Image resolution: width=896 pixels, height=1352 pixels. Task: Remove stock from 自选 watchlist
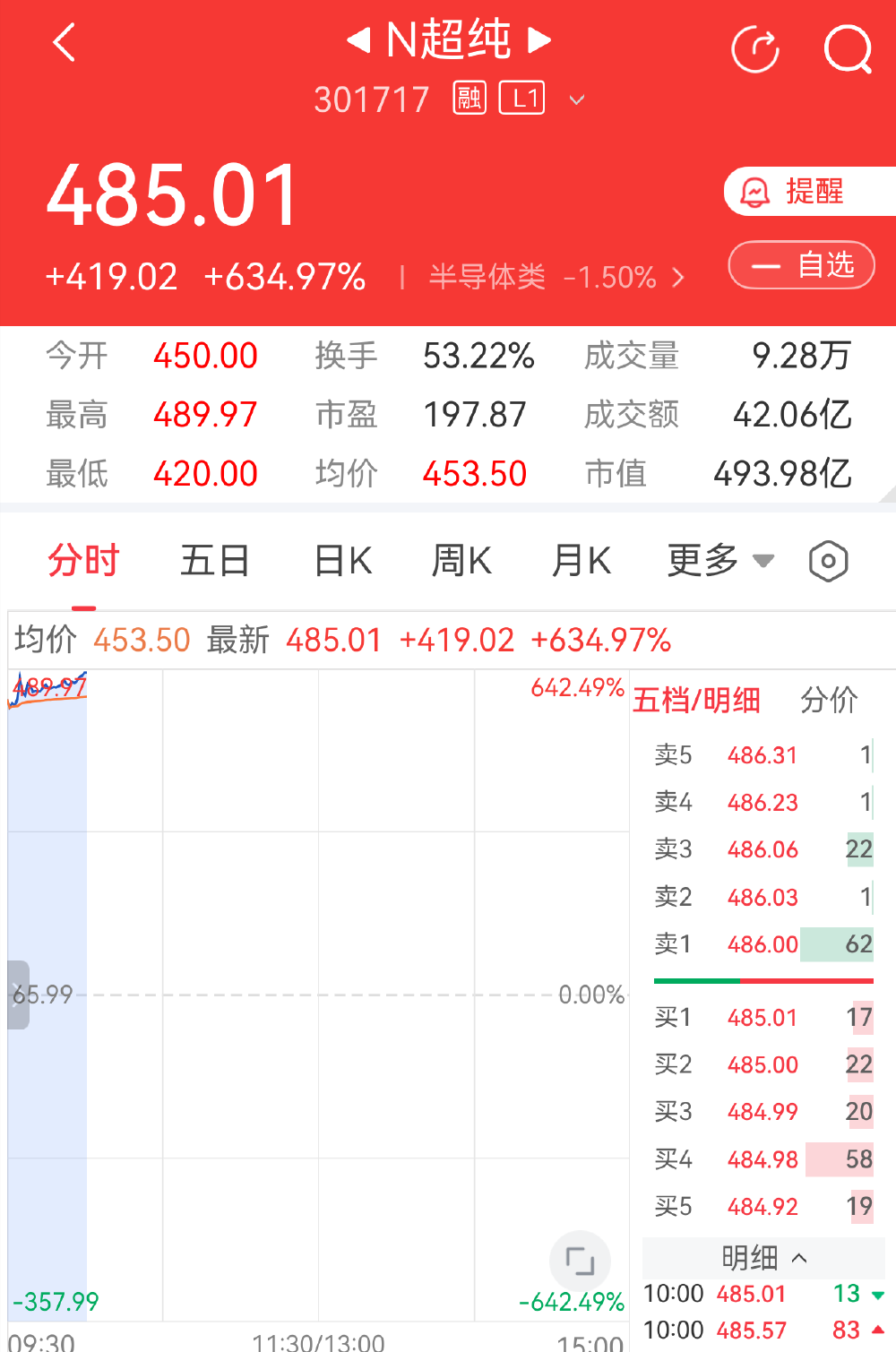pyautogui.click(x=802, y=265)
